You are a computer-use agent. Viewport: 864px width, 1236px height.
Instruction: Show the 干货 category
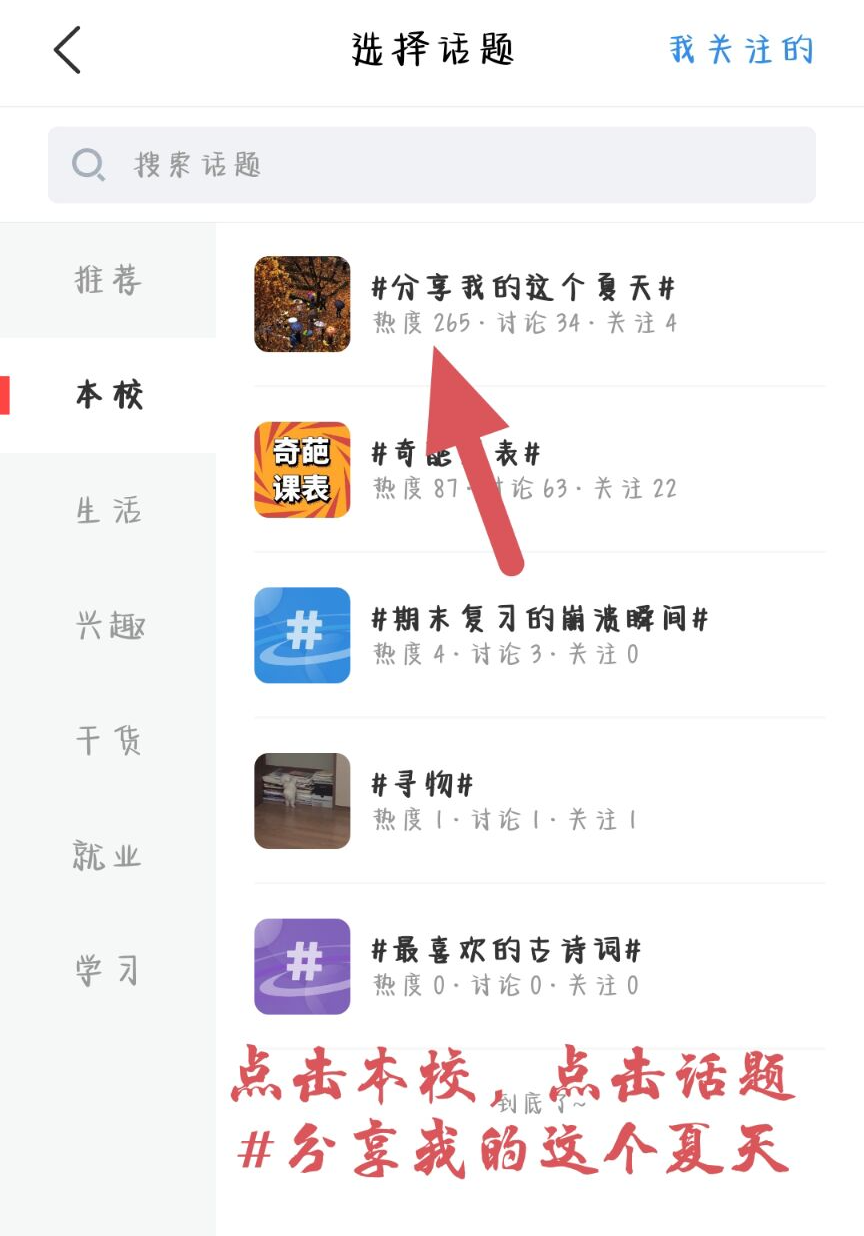(x=108, y=741)
